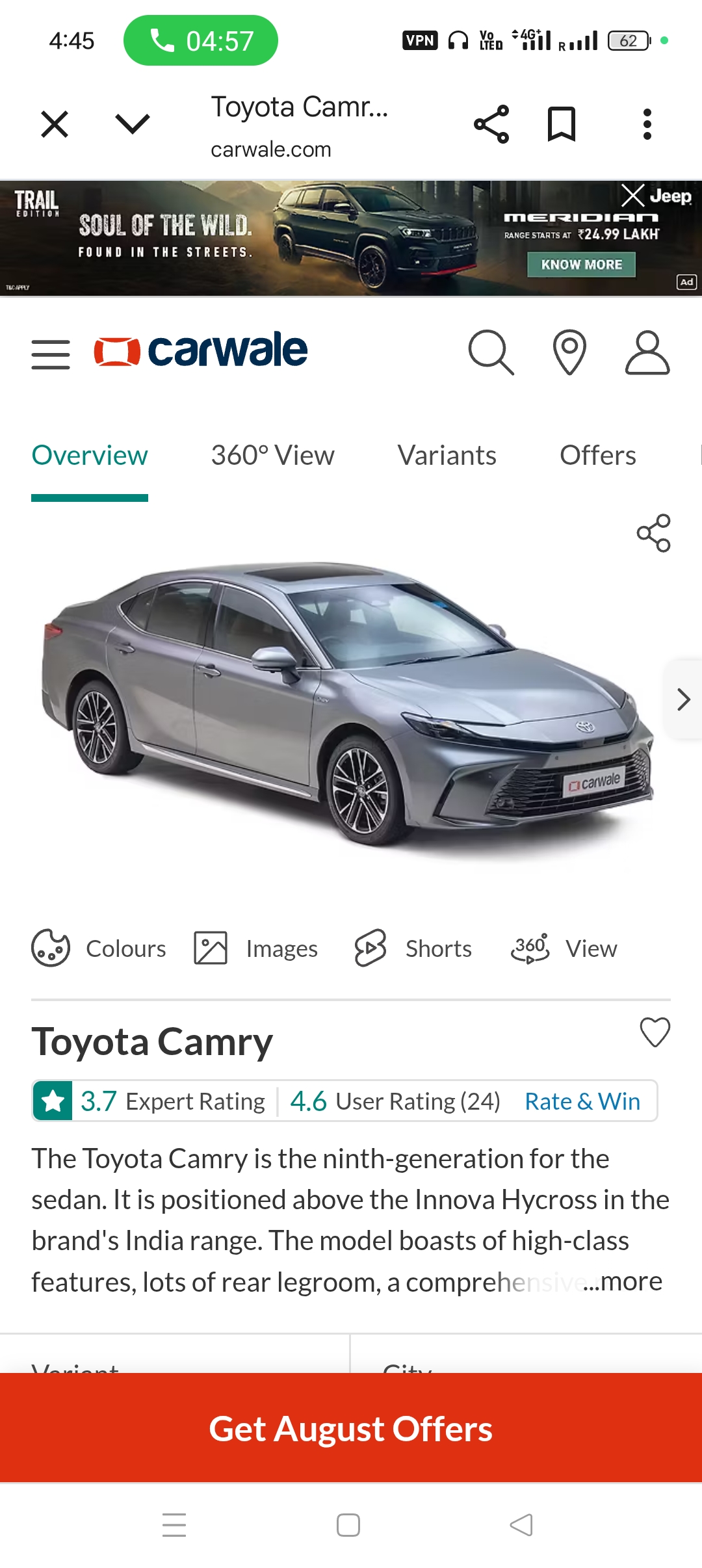This screenshot has width=702, height=1568.
Task: Show the next car image
Action: (682, 699)
